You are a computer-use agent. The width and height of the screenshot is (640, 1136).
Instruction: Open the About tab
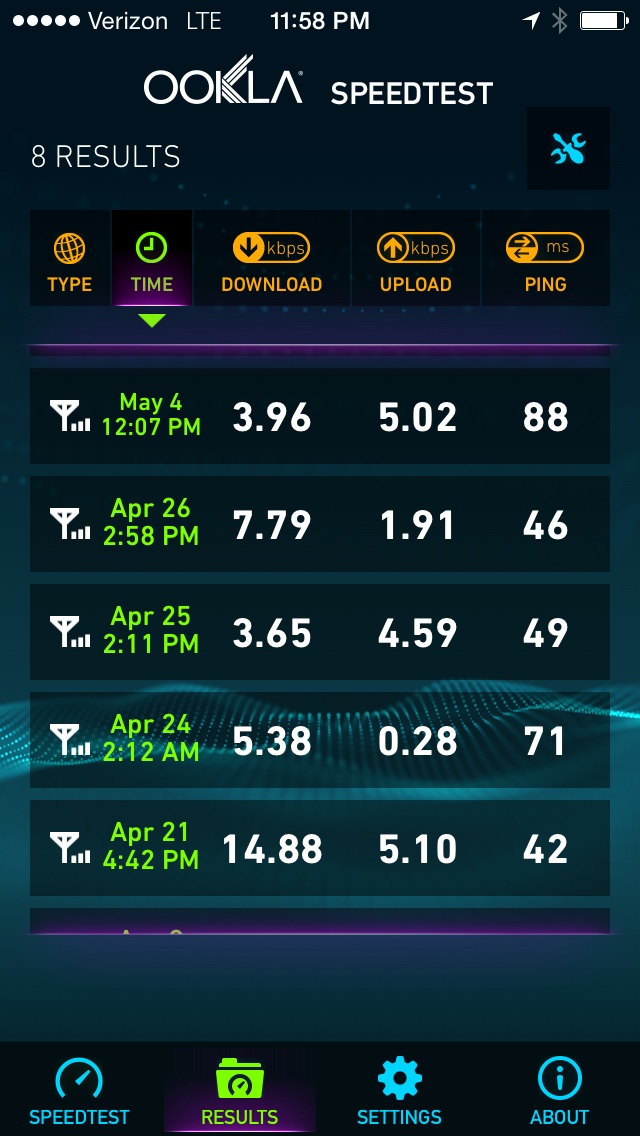(560, 1090)
